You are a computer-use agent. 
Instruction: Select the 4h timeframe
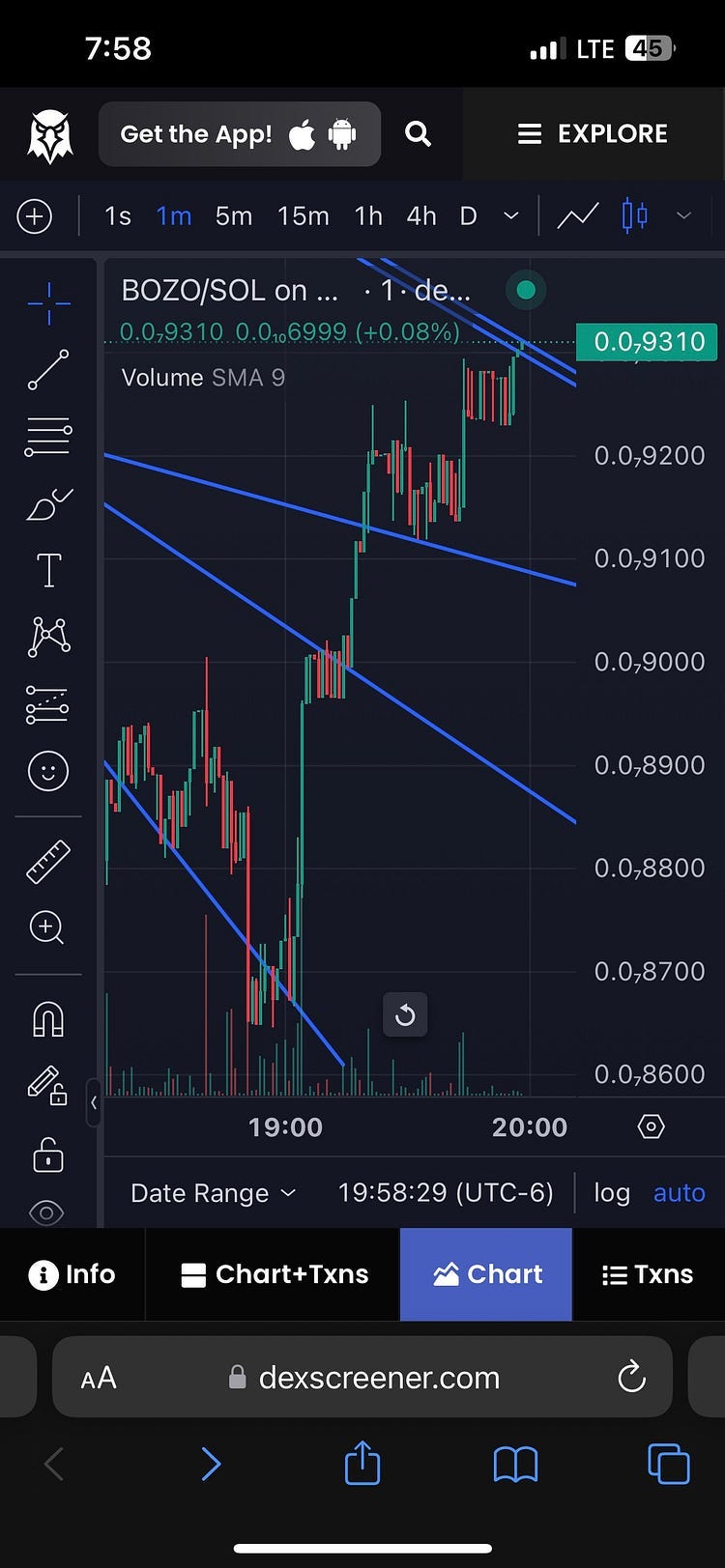pyautogui.click(x=421, y=216)
